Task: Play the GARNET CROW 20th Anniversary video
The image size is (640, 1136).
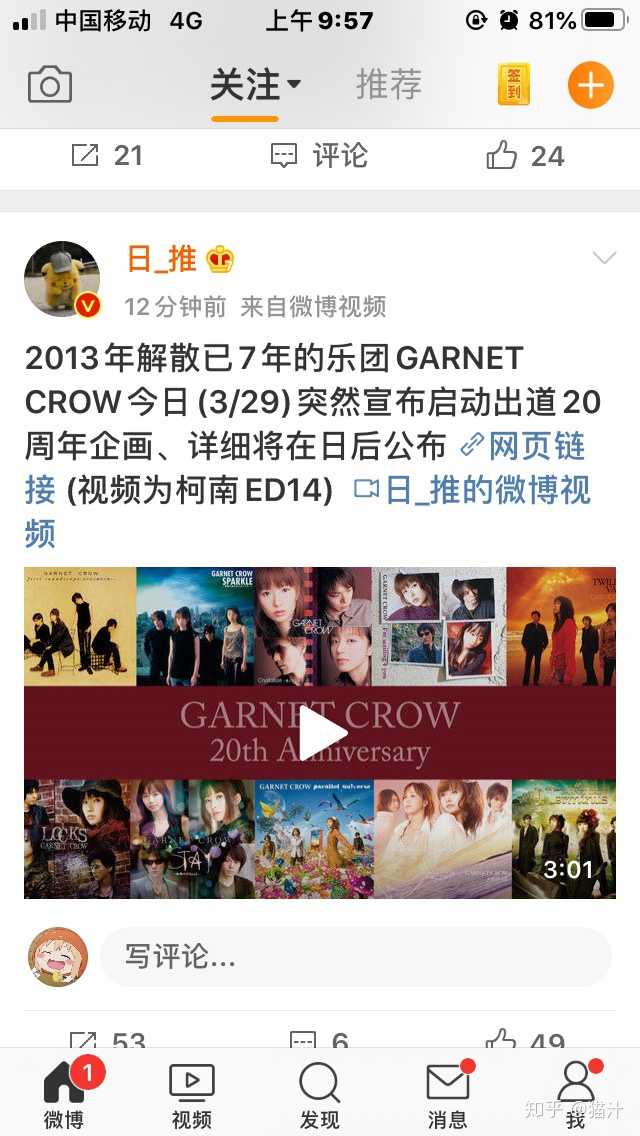Action: (320, 732)
